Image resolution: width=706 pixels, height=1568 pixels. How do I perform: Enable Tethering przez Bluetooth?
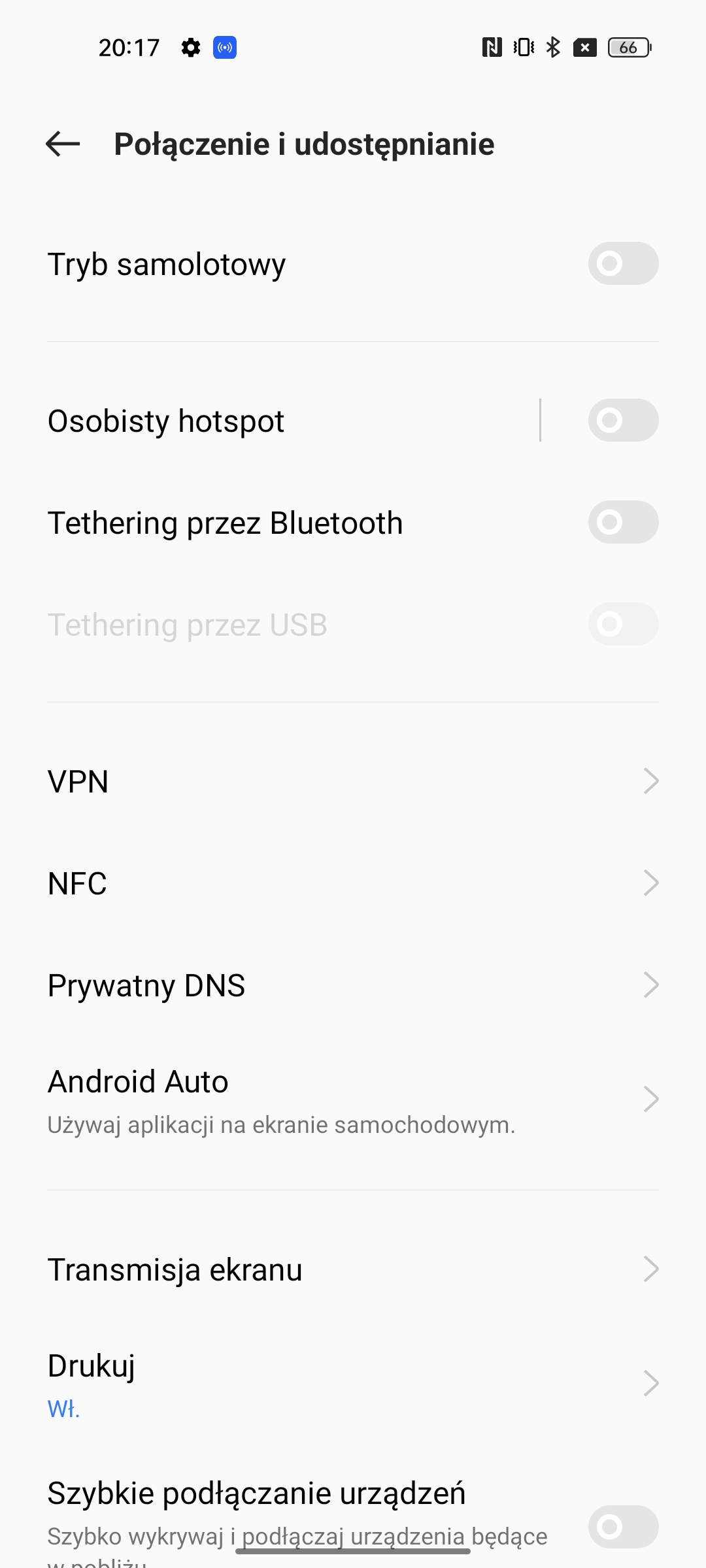click(x=622, y=523)
